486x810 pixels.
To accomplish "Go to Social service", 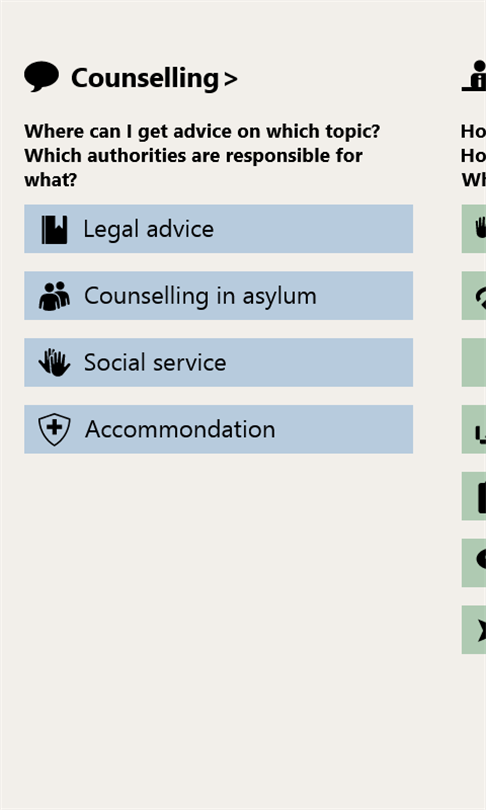I will tap(218, 363).
